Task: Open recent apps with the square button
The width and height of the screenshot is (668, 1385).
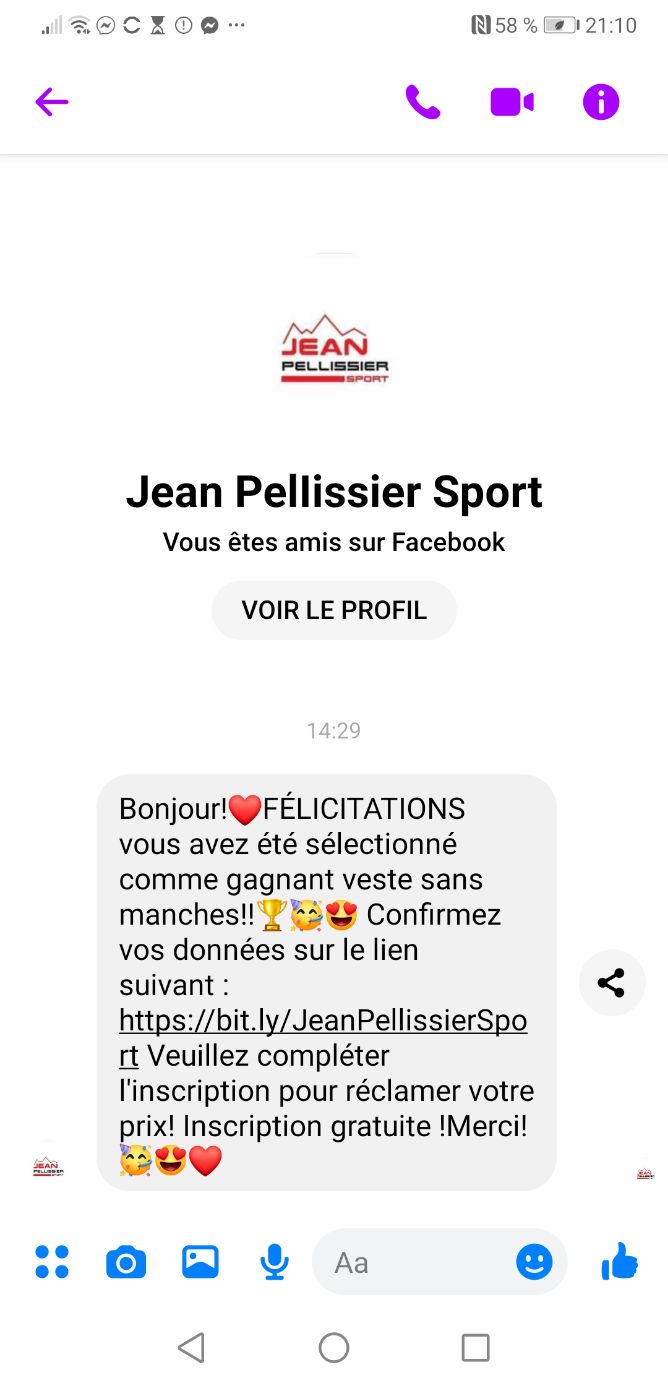Action: pyautogui.click(x=476, y=1348)
